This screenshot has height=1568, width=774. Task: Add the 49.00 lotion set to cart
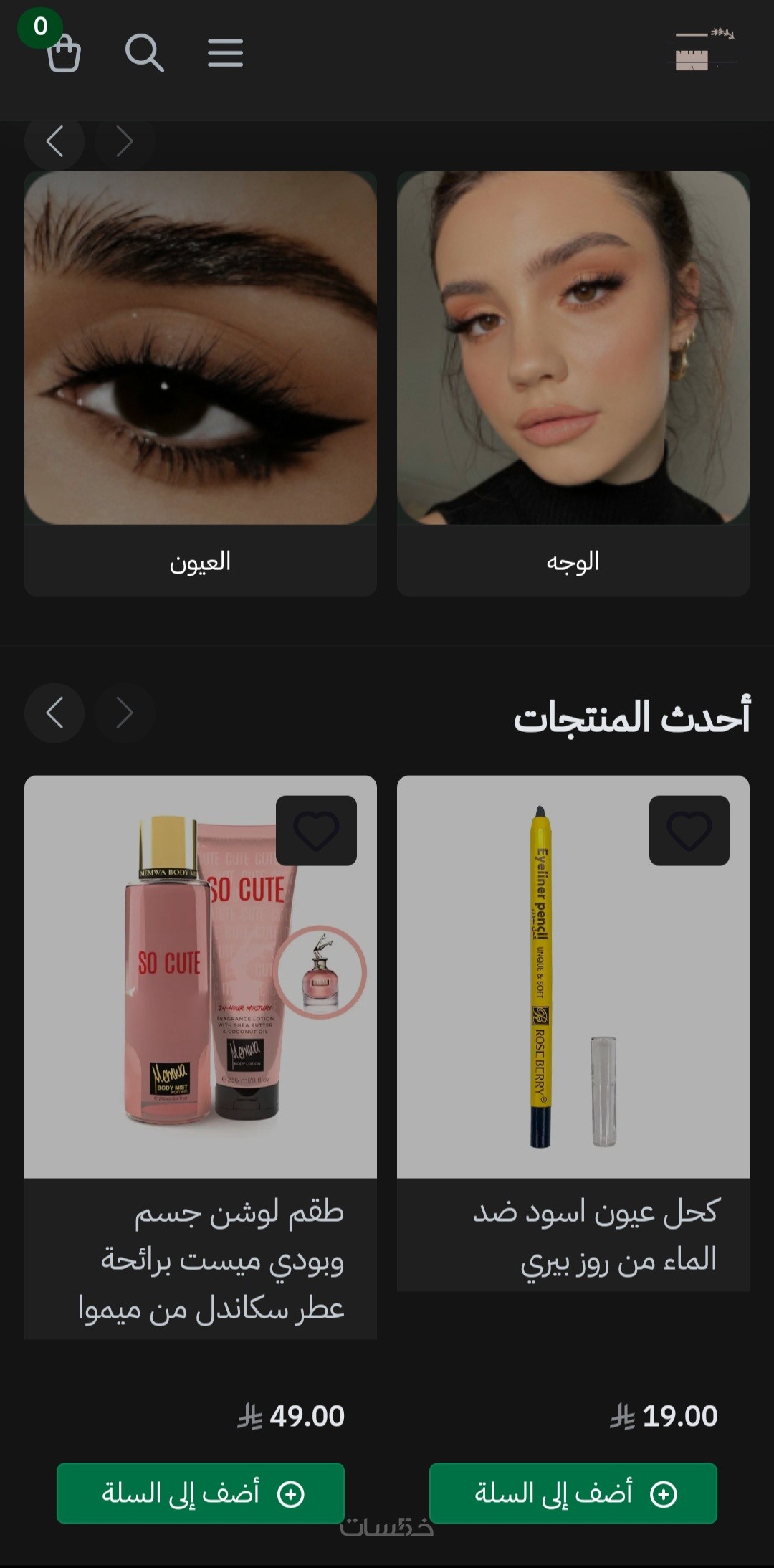point(200,1493)
